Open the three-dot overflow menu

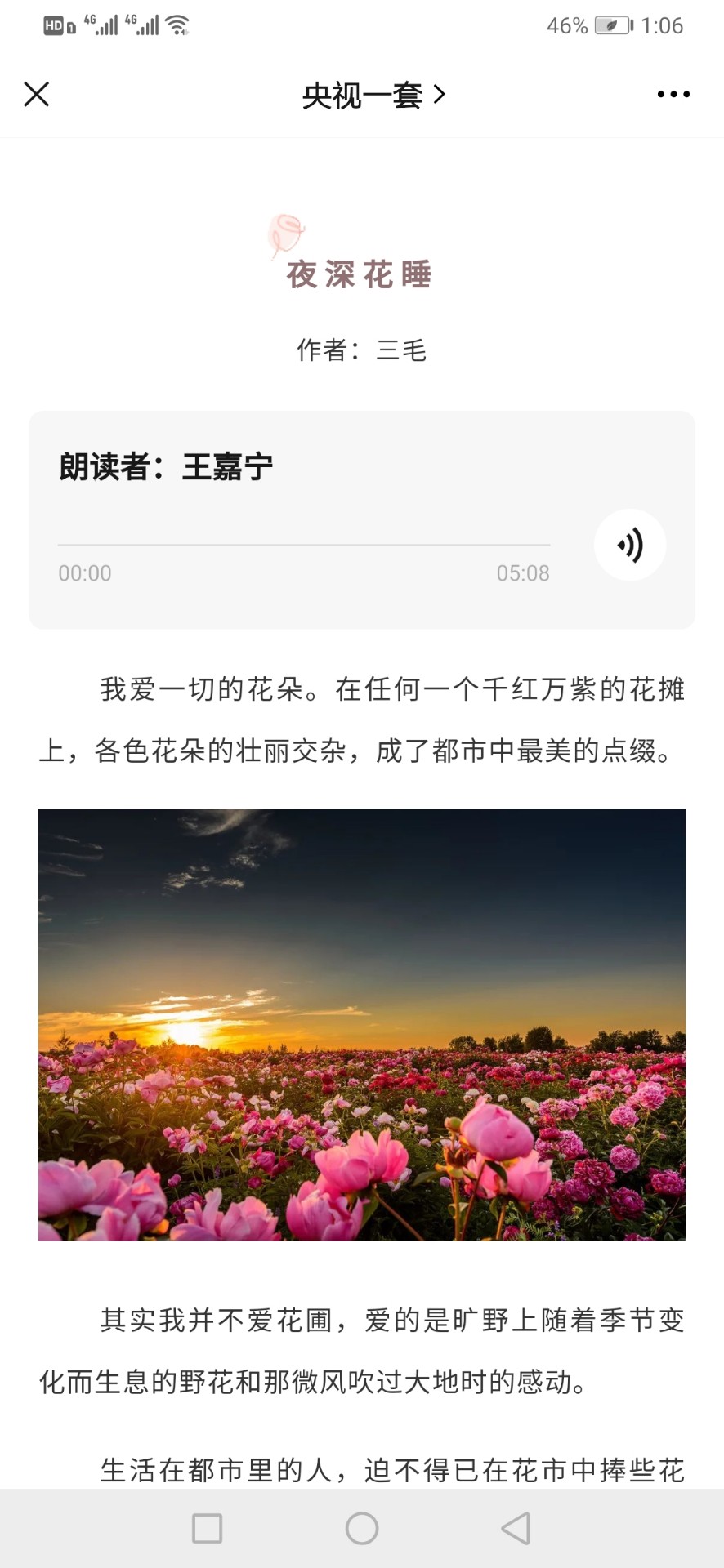(673, 95)
